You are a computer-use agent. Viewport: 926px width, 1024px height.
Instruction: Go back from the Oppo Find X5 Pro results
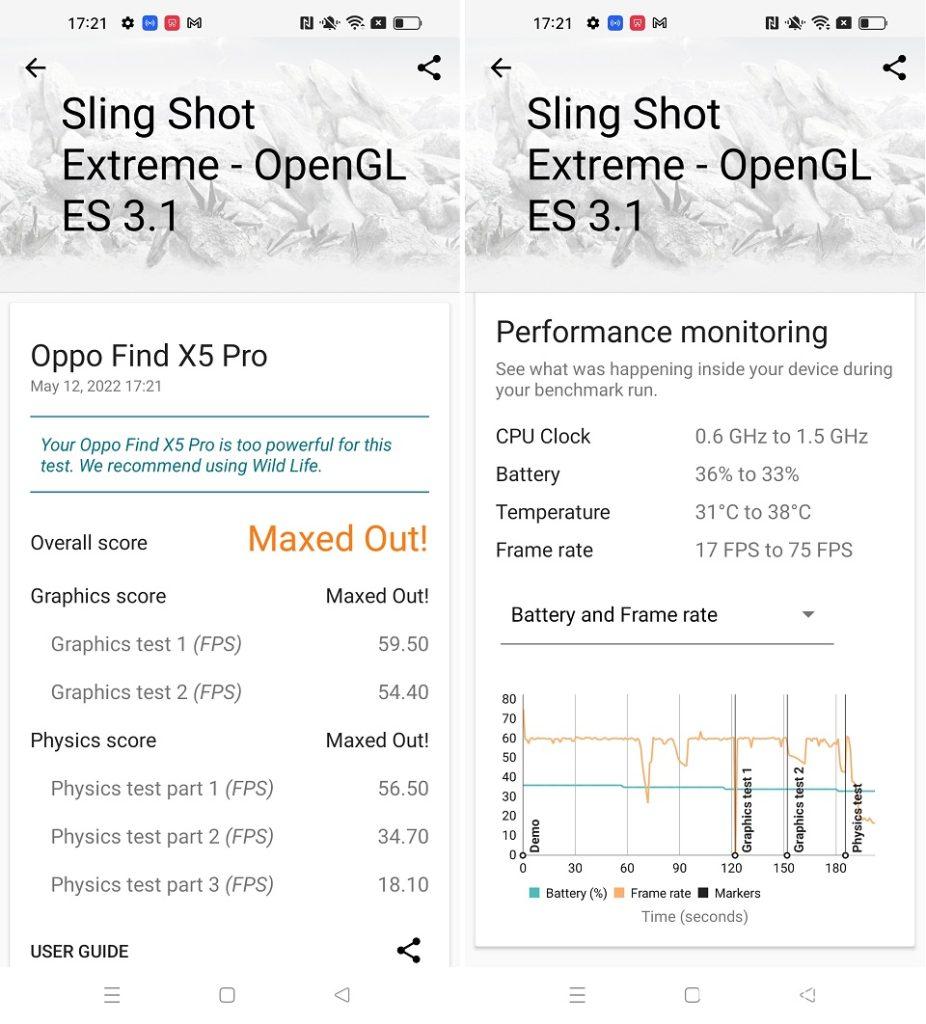(36, 68)
